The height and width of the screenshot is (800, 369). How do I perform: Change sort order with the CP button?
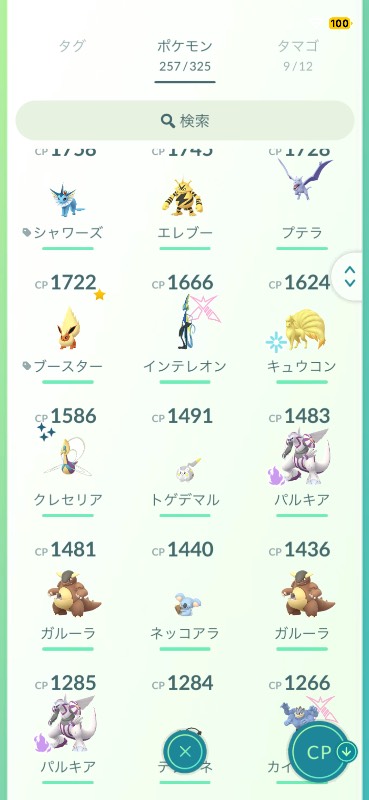(323, 753)
